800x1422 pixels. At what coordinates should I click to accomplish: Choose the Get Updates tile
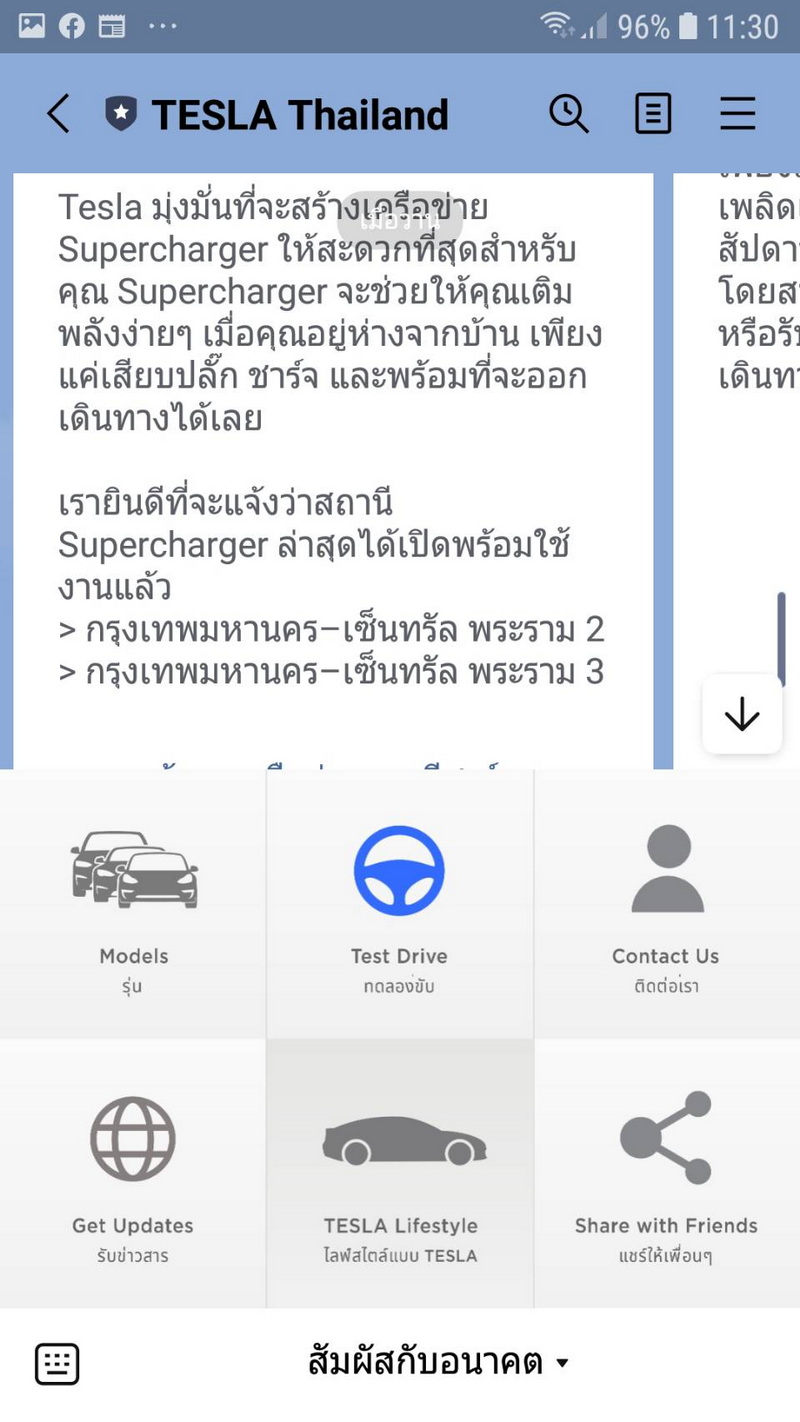click(133, 1172)
